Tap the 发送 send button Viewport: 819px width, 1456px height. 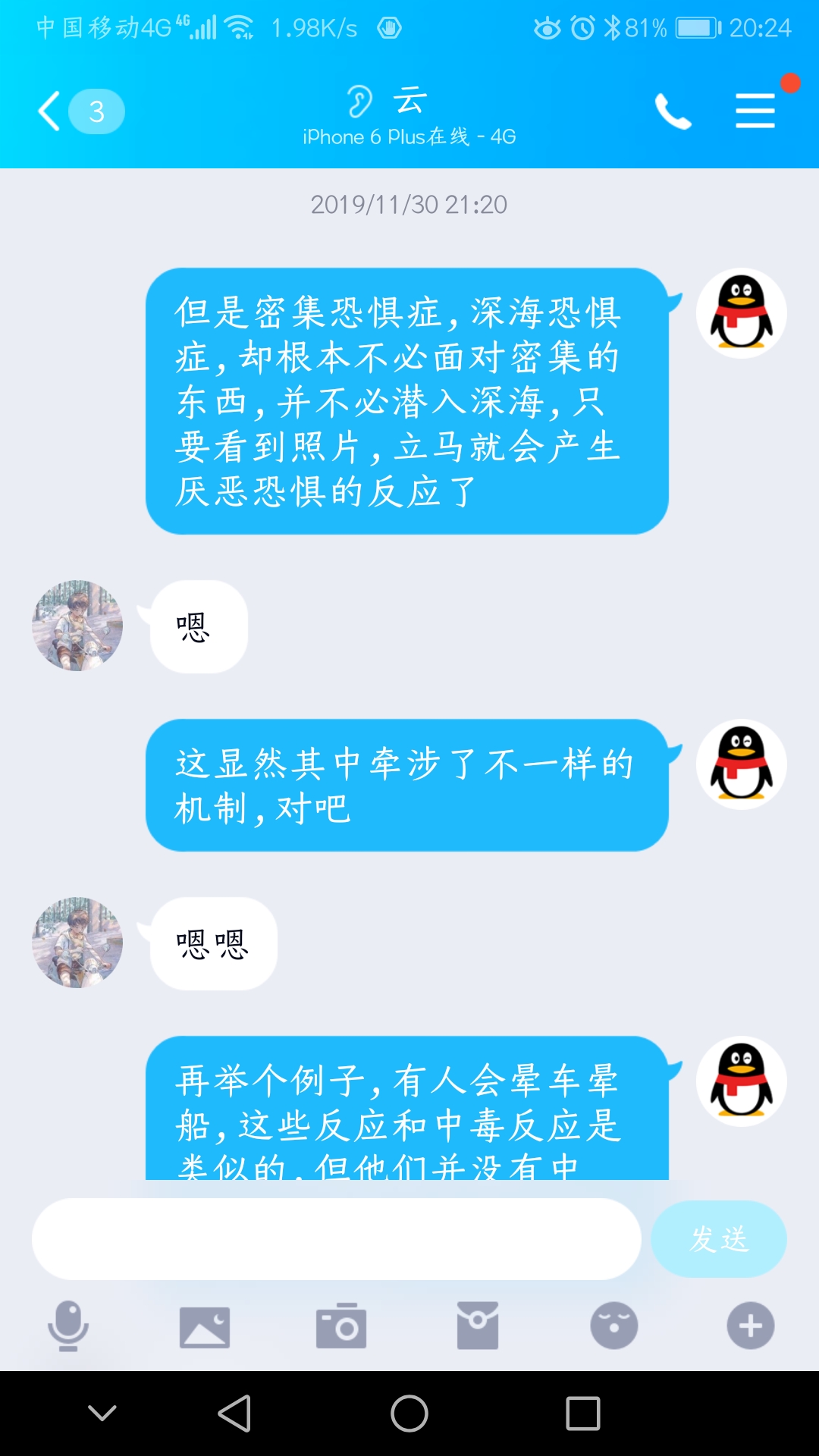point(718,1239)
